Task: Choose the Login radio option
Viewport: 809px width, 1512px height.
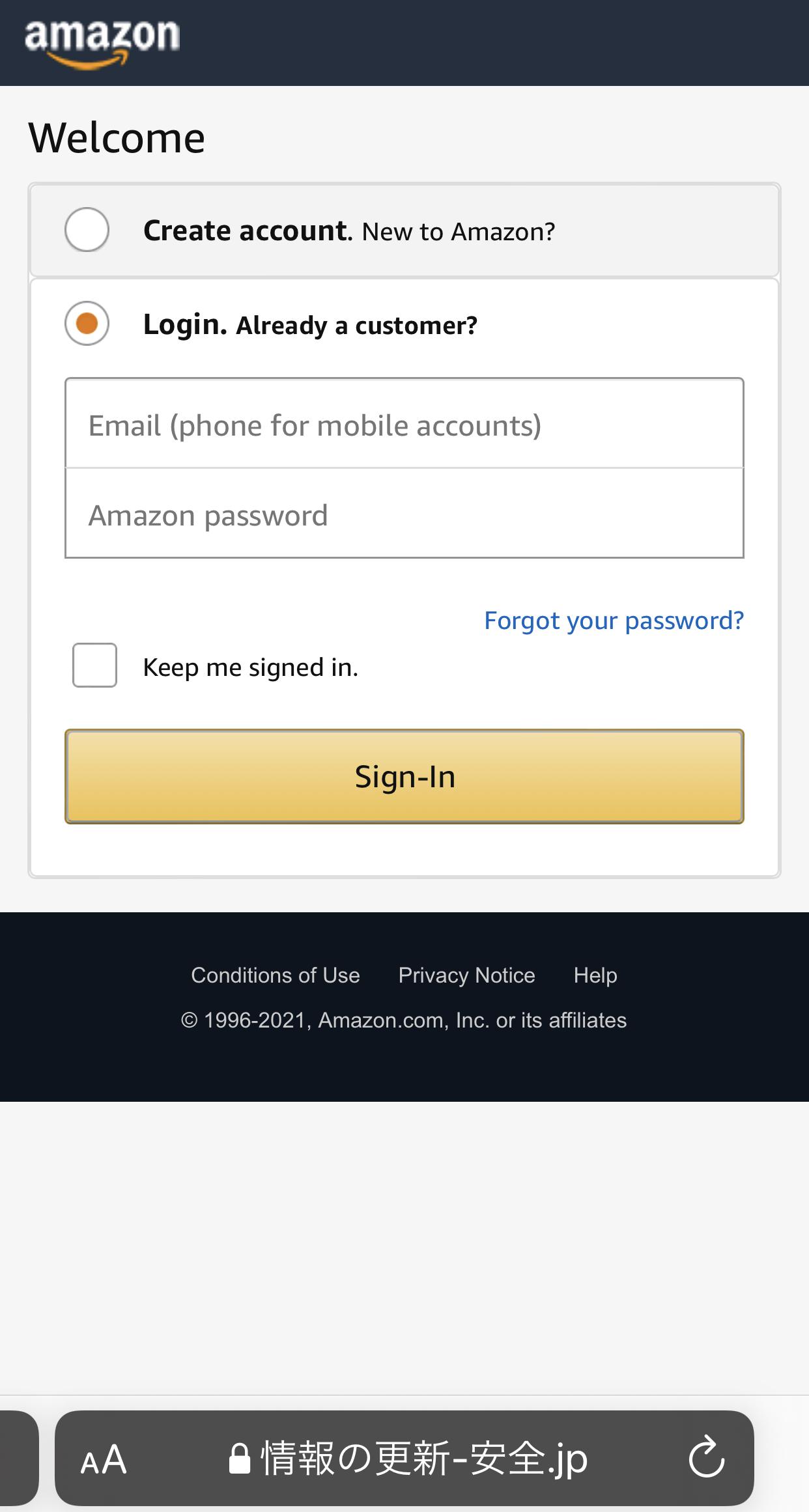Action: pyautogui.click(x=87, y=324)
